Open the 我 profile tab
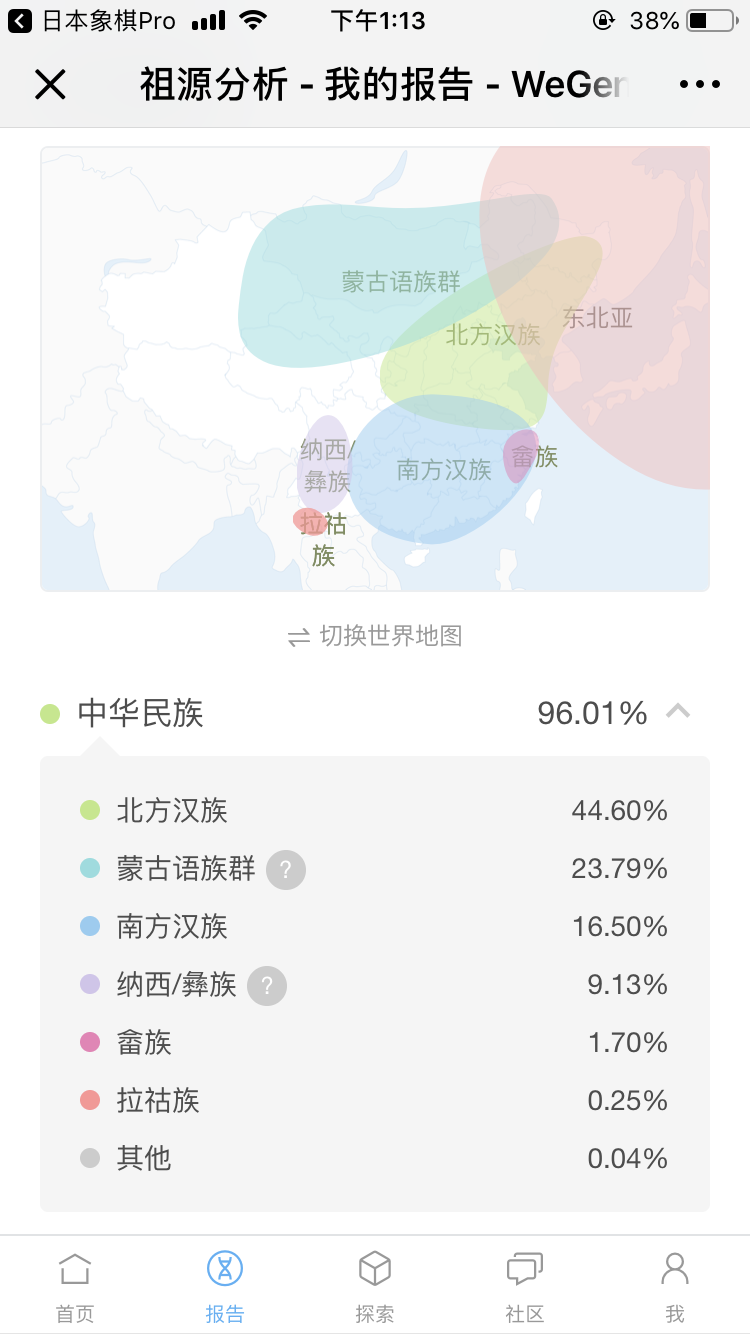Image resolution: width=750 pixels, height=1334 pixels. pos(675,1286)
